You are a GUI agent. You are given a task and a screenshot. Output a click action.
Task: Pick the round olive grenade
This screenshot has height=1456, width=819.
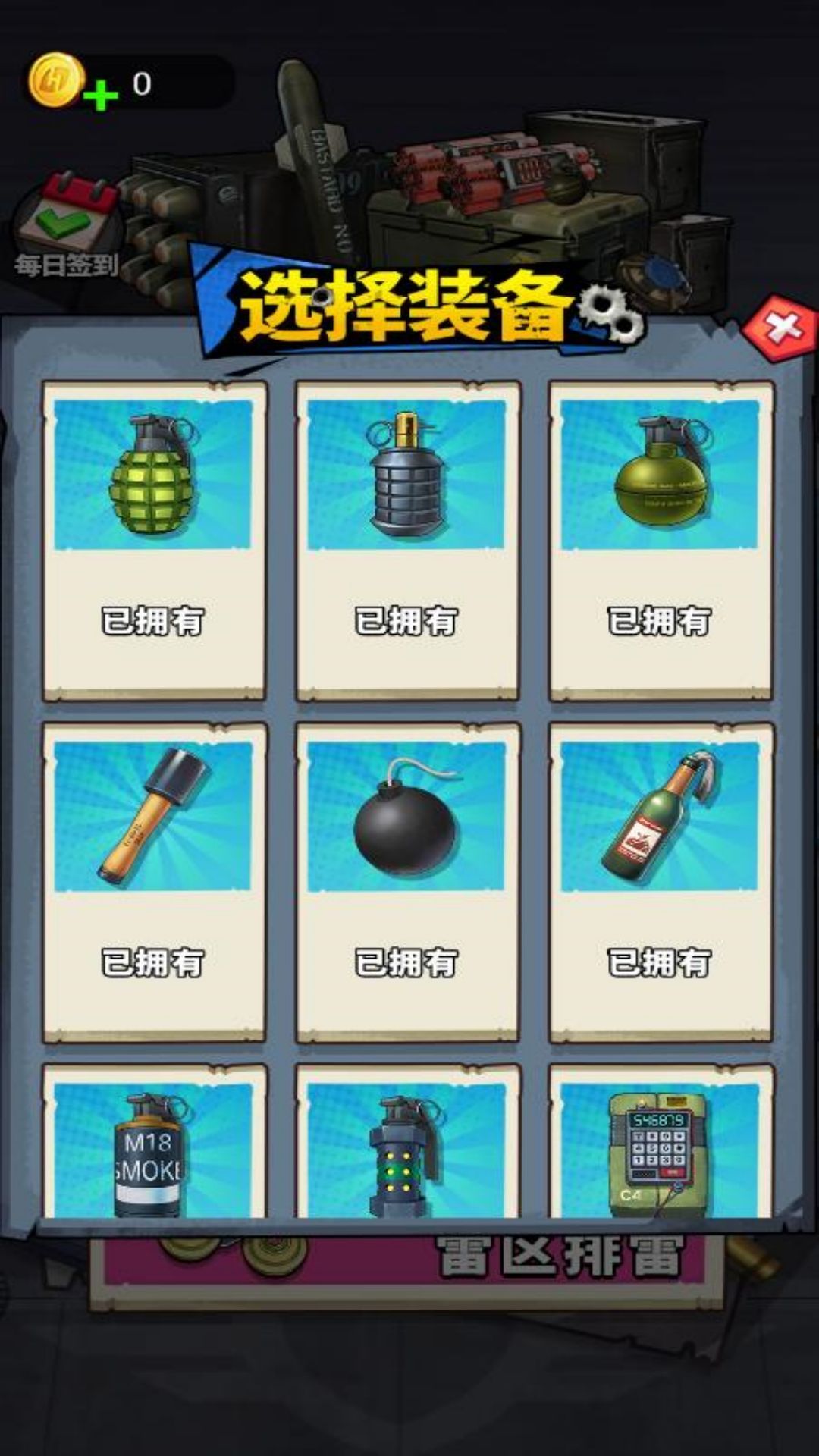(661, 540)
